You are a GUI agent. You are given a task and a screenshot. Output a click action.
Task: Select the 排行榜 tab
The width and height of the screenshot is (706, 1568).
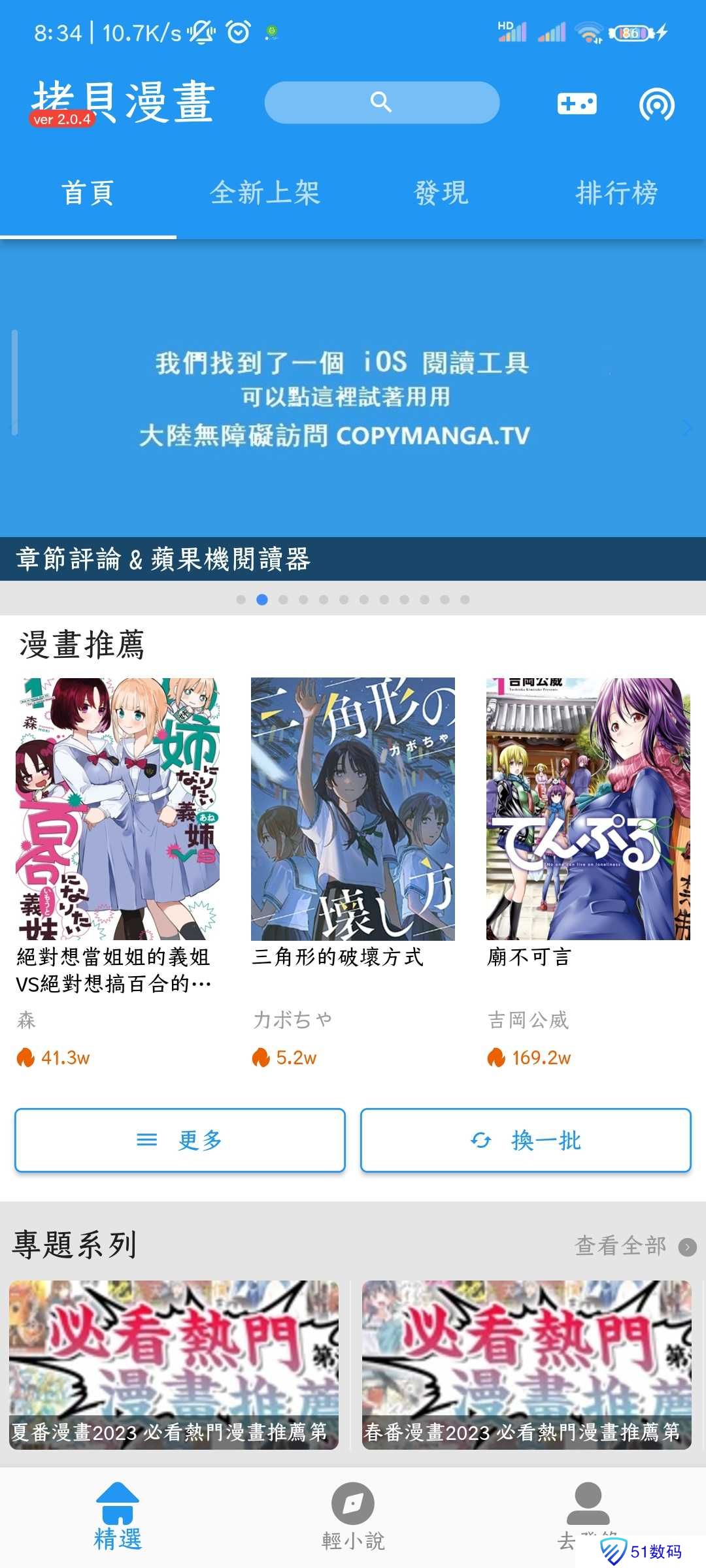[x=618, y=193]
